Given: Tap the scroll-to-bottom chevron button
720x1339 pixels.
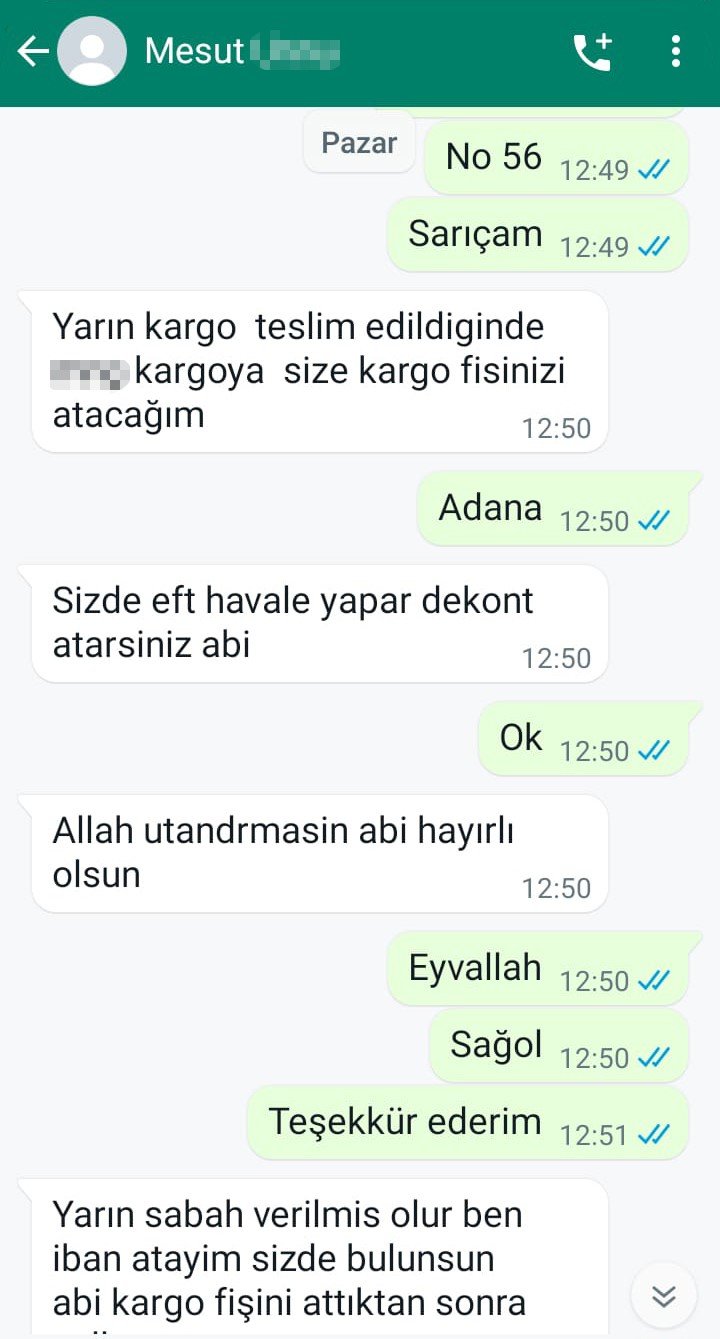Looking at the screenshot, I should pos(663,1295).
